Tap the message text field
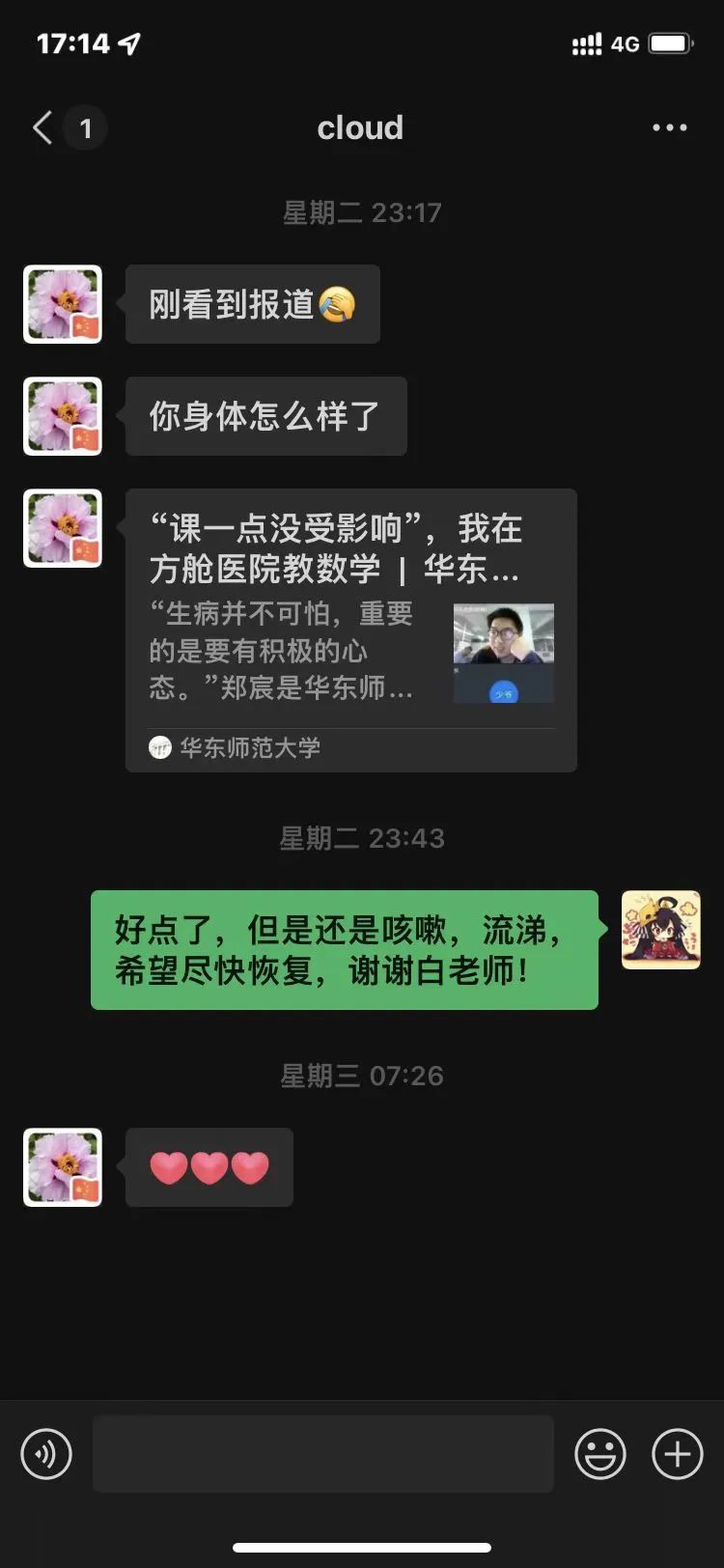 point(322,1453)
